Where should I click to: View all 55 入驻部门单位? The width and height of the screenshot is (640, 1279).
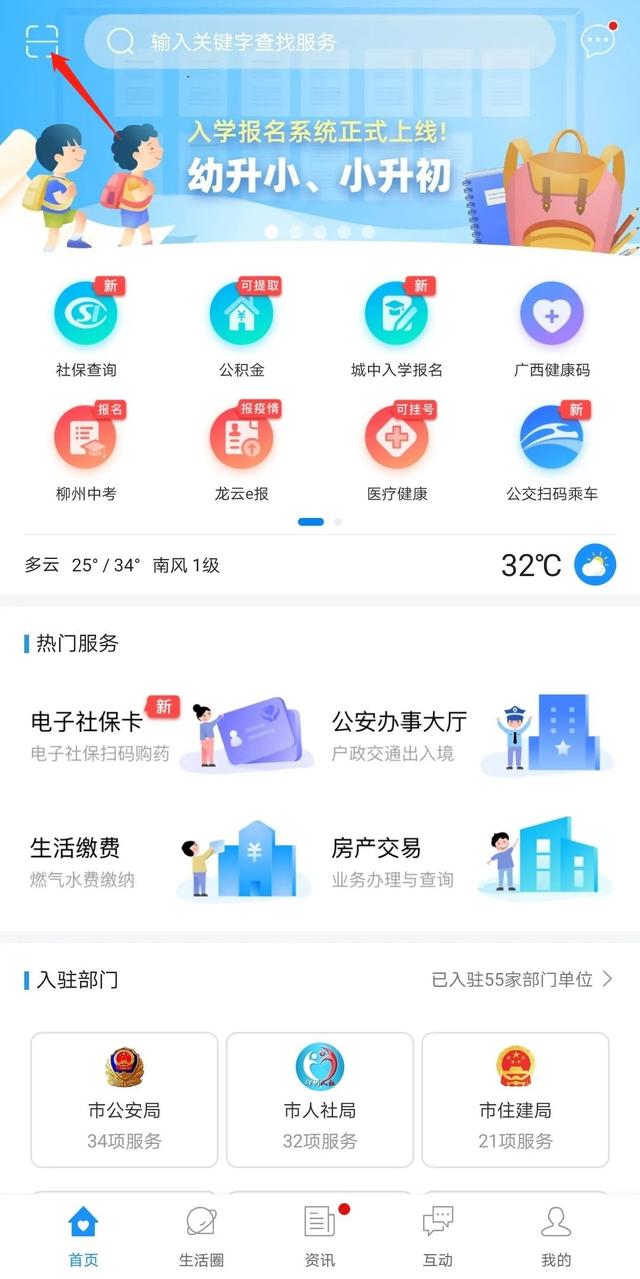(522, 979)
